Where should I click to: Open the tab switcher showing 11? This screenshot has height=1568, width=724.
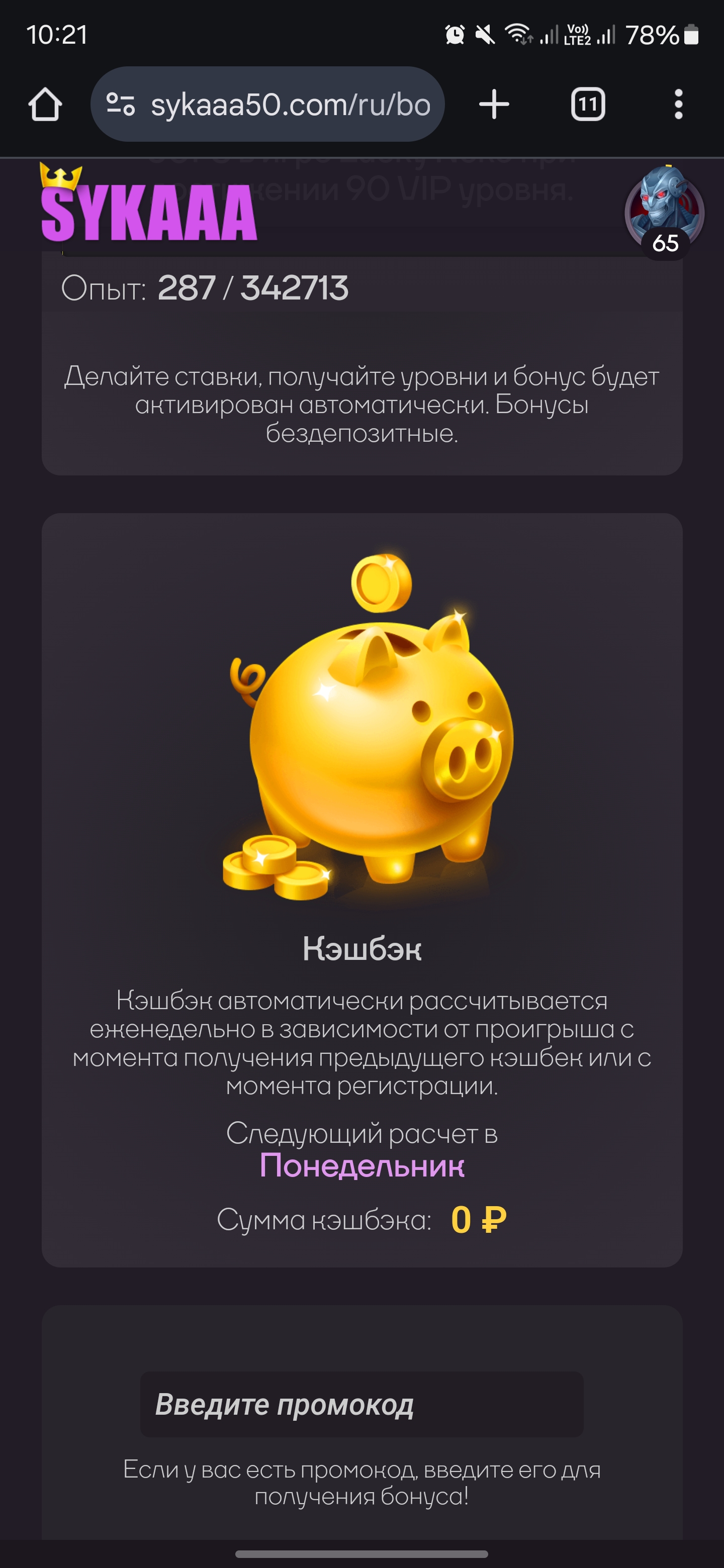[588, 104]
